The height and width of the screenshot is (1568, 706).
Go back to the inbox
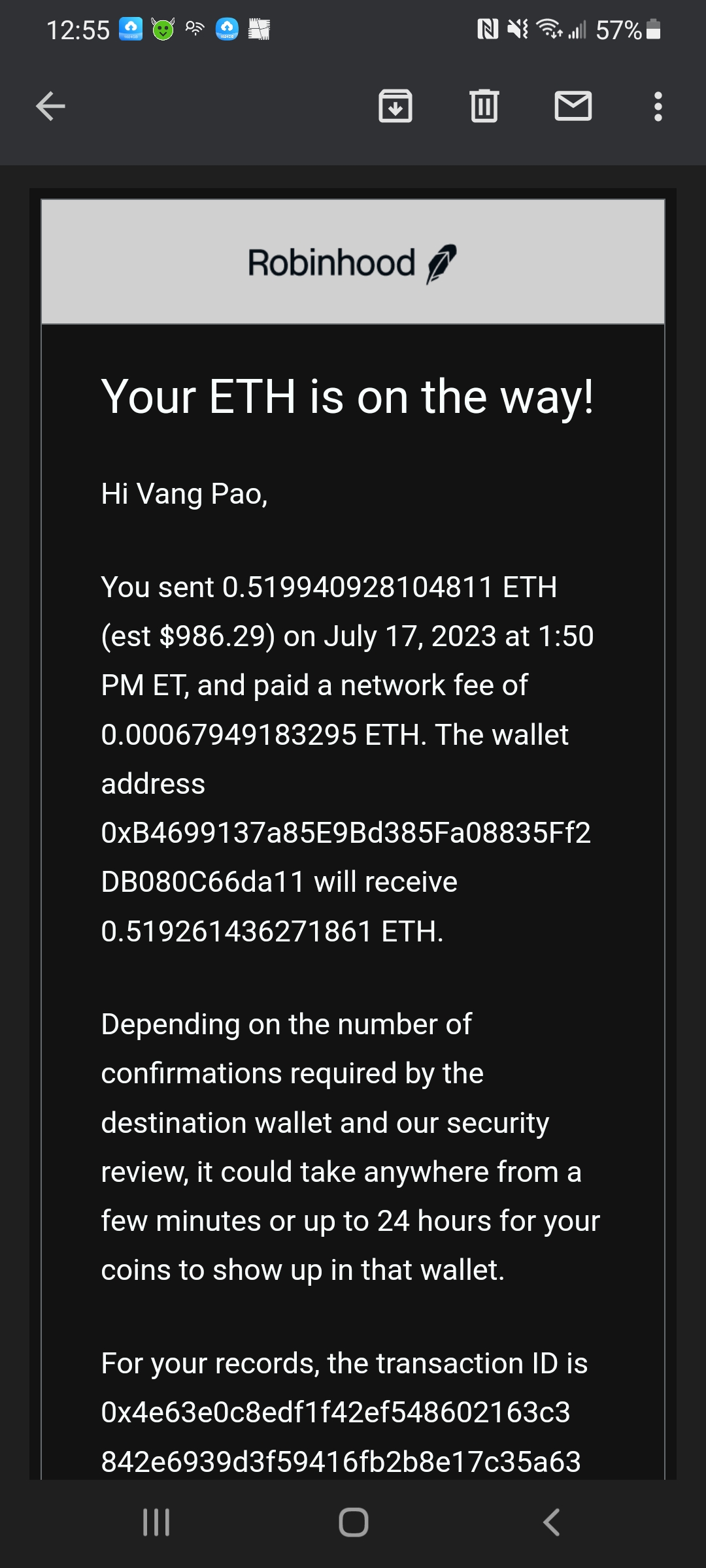click(50, 106)
